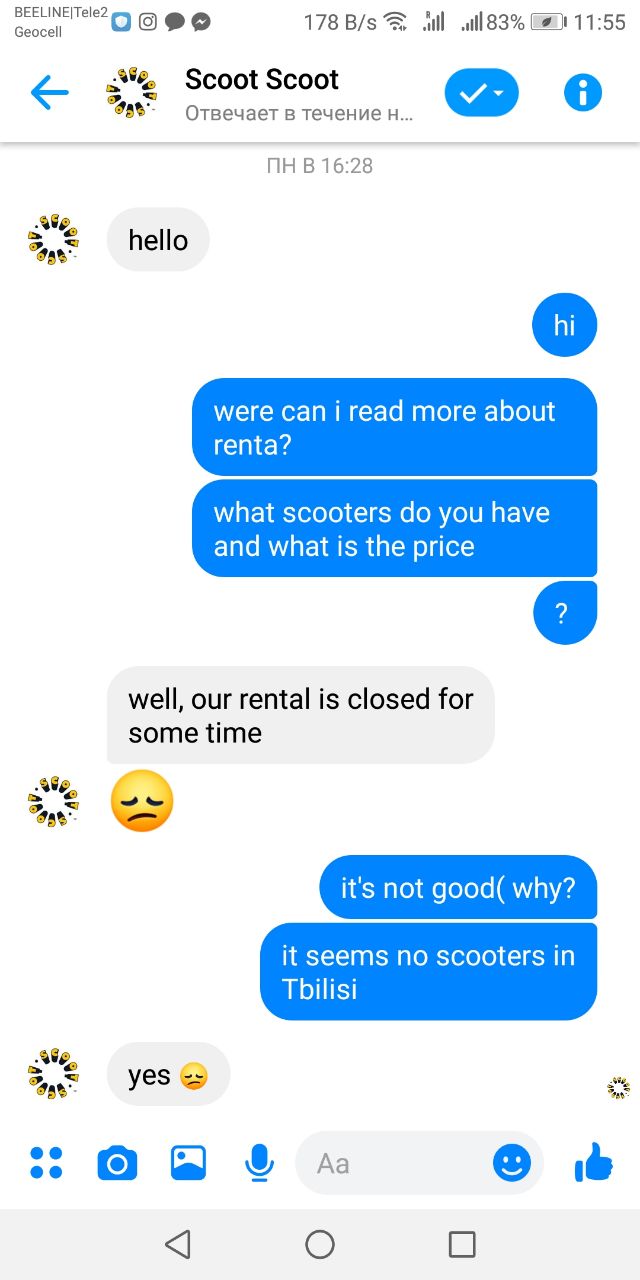Go back using the blue arrow
The width and height of the screenshot is (640, 1280).
click(x=49, y=93)
